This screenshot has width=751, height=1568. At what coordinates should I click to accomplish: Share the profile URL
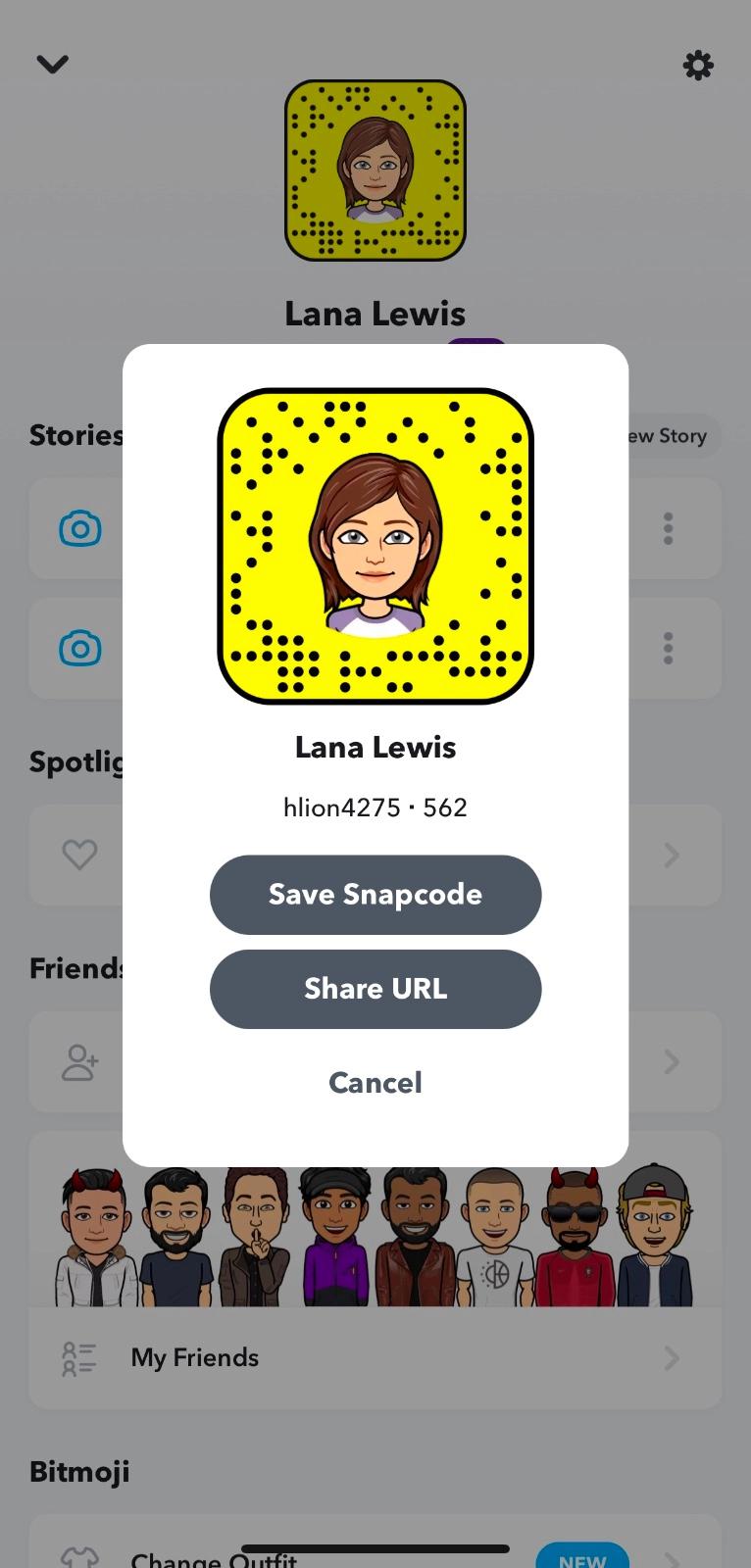click(x=375, y=988)
